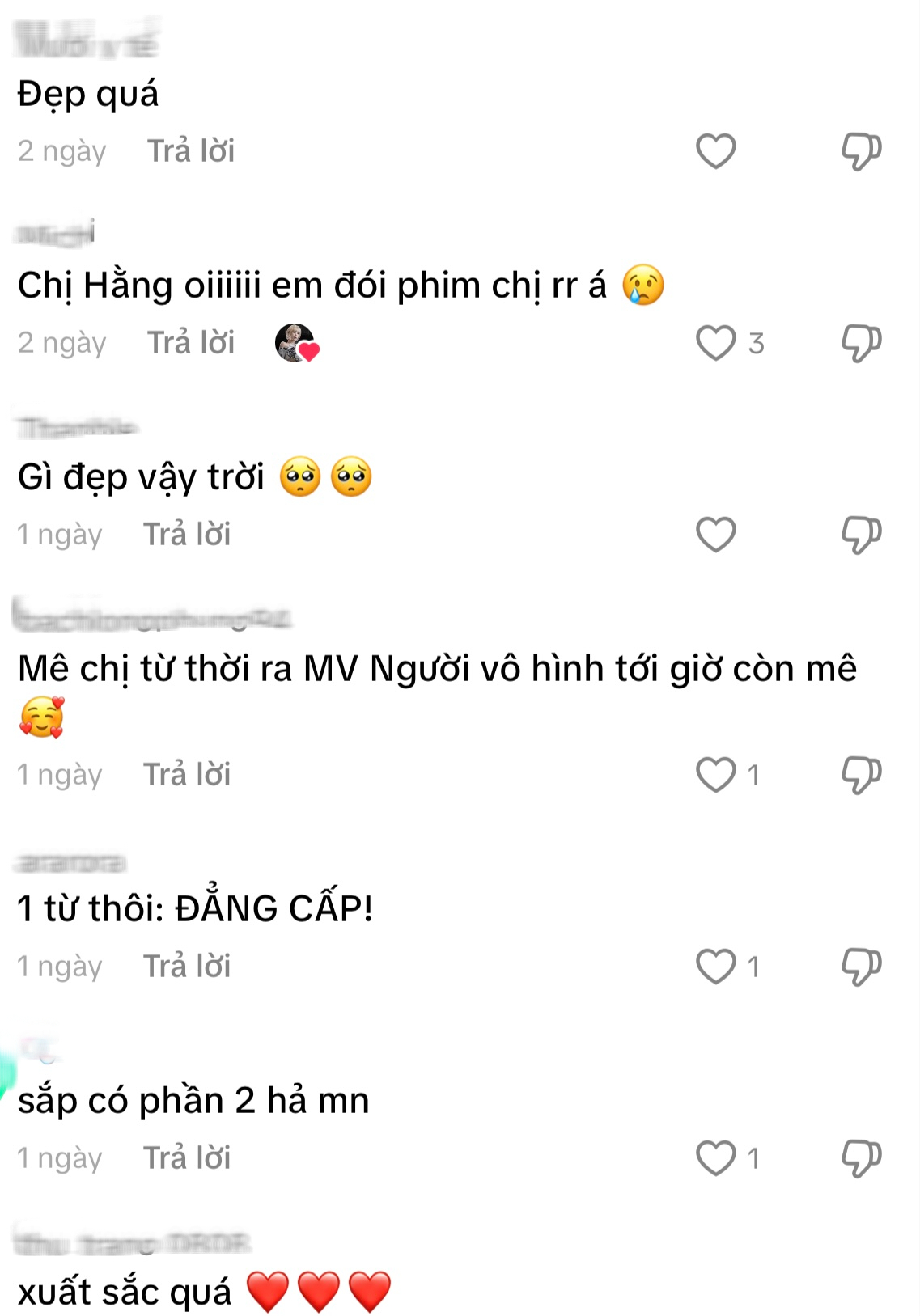Reply to the "ĐẲNG CẤP!" comment
This screenshot has width=920, height=1316.
187,967
